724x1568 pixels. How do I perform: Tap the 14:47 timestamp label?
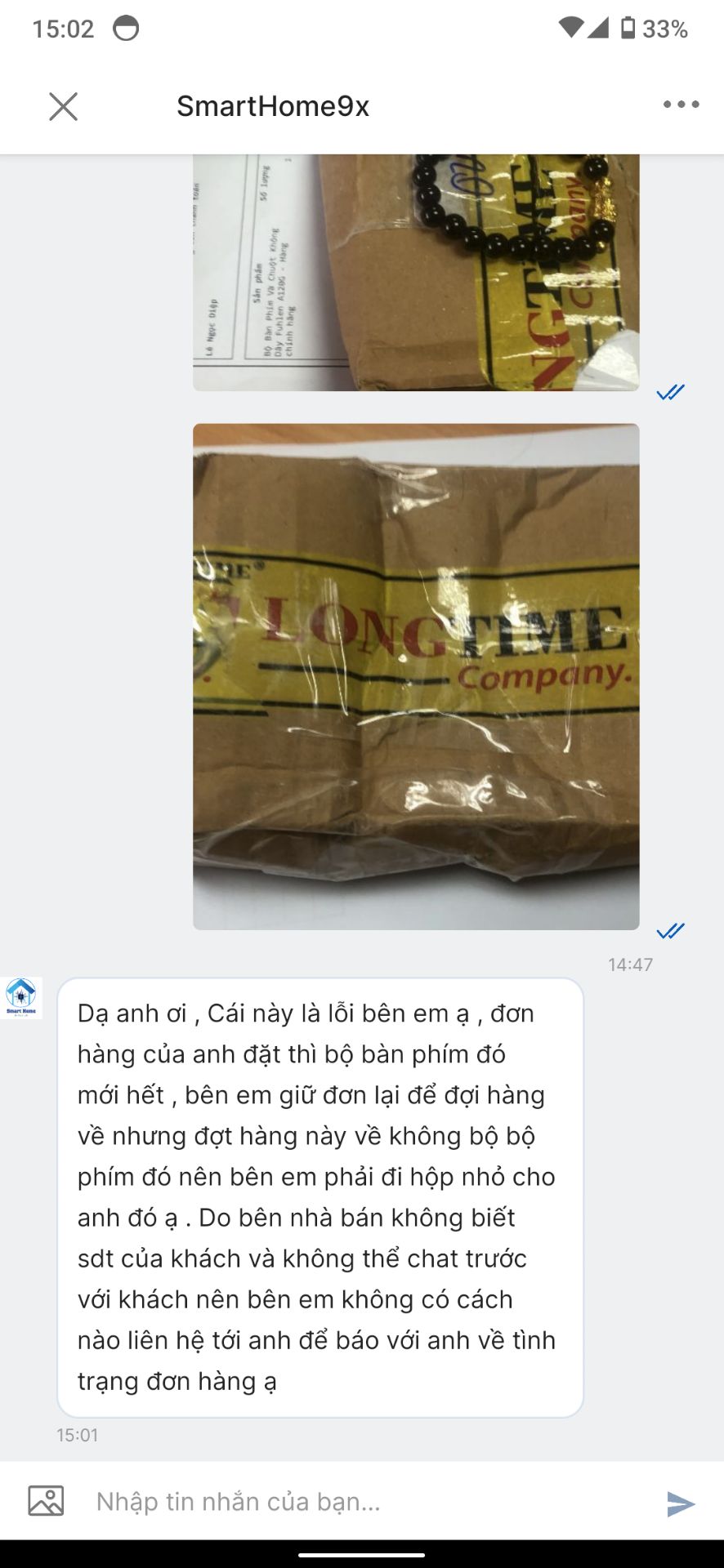coord(630,964)
